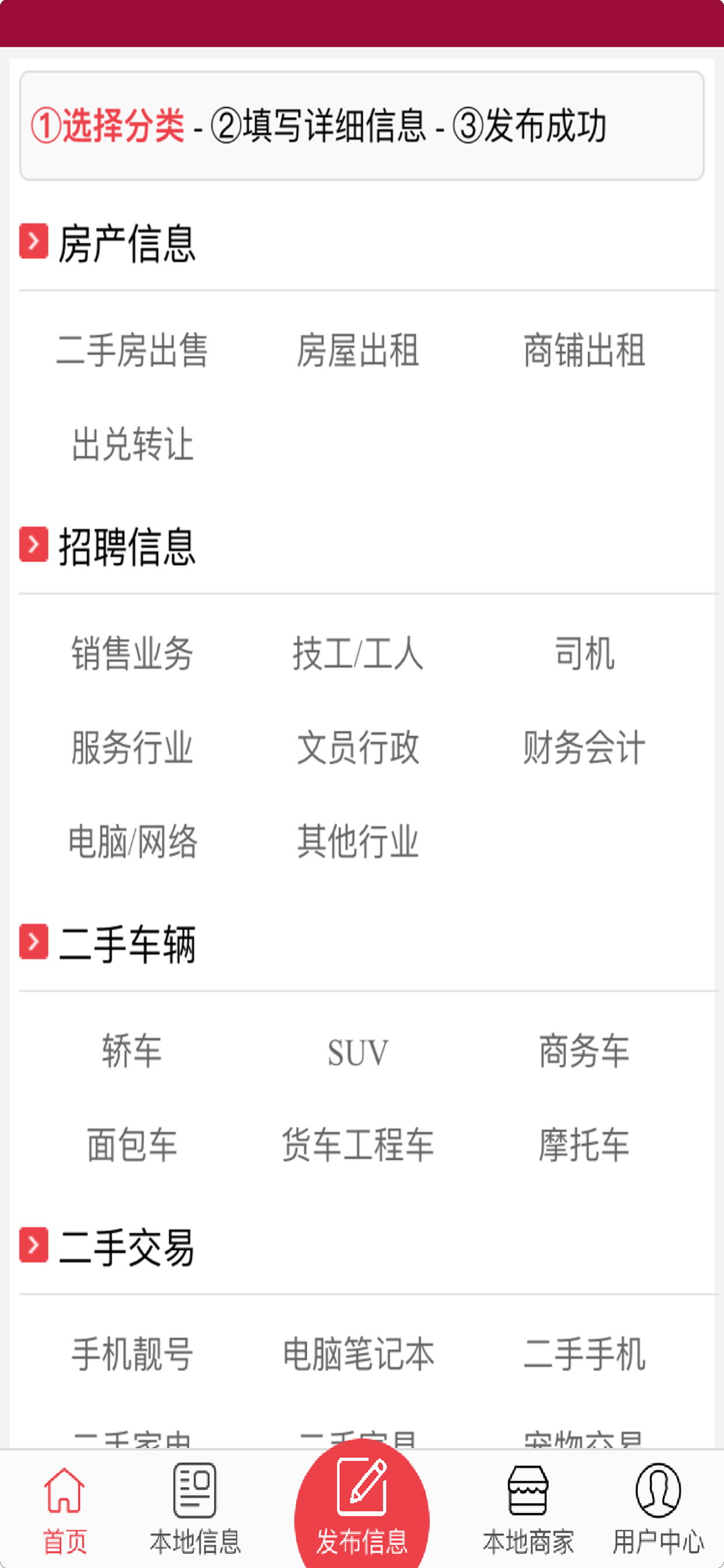Select the 二手房出售 category

pos(132,351)
